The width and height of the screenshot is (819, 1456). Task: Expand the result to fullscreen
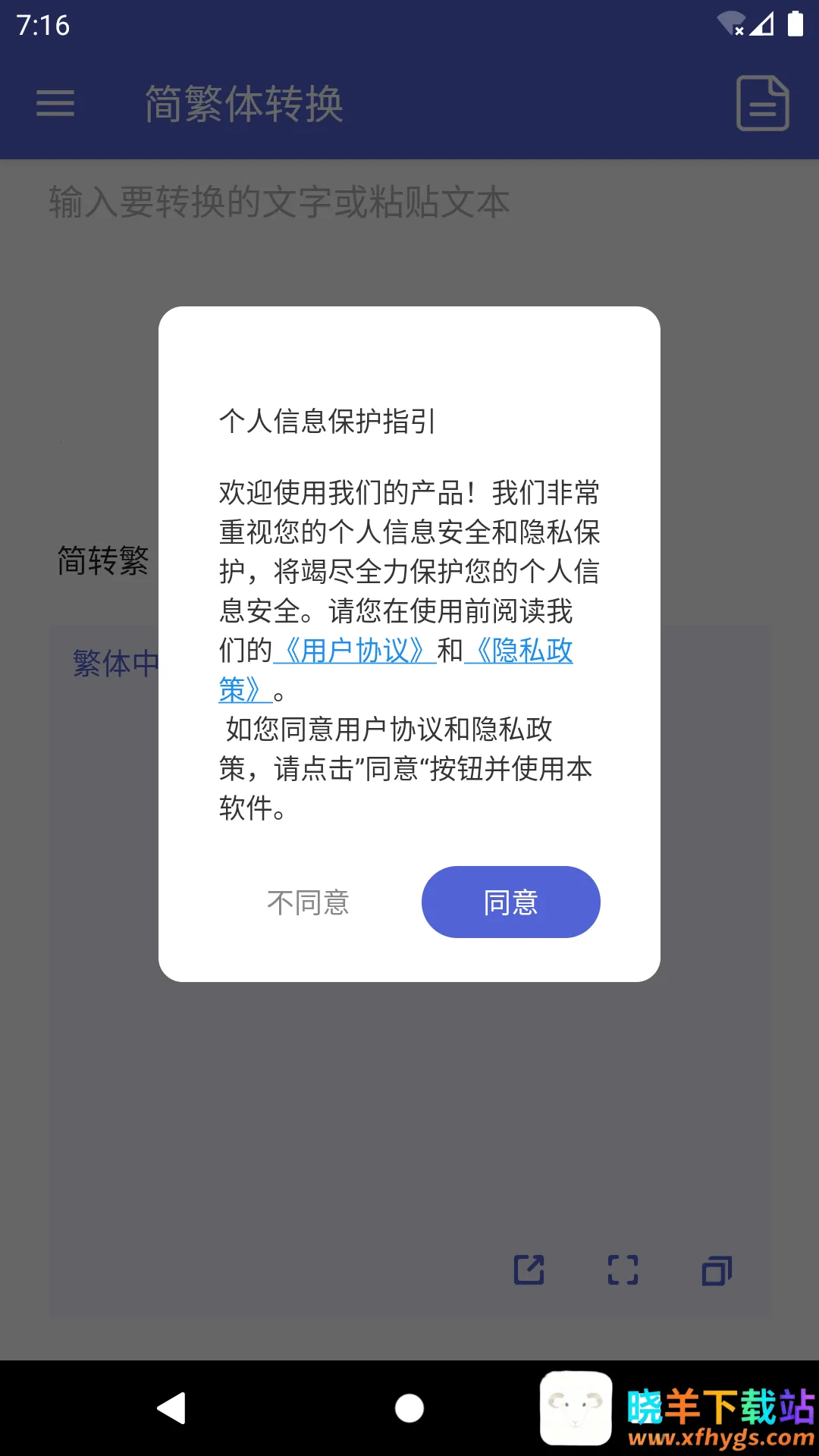point(623,1269)
